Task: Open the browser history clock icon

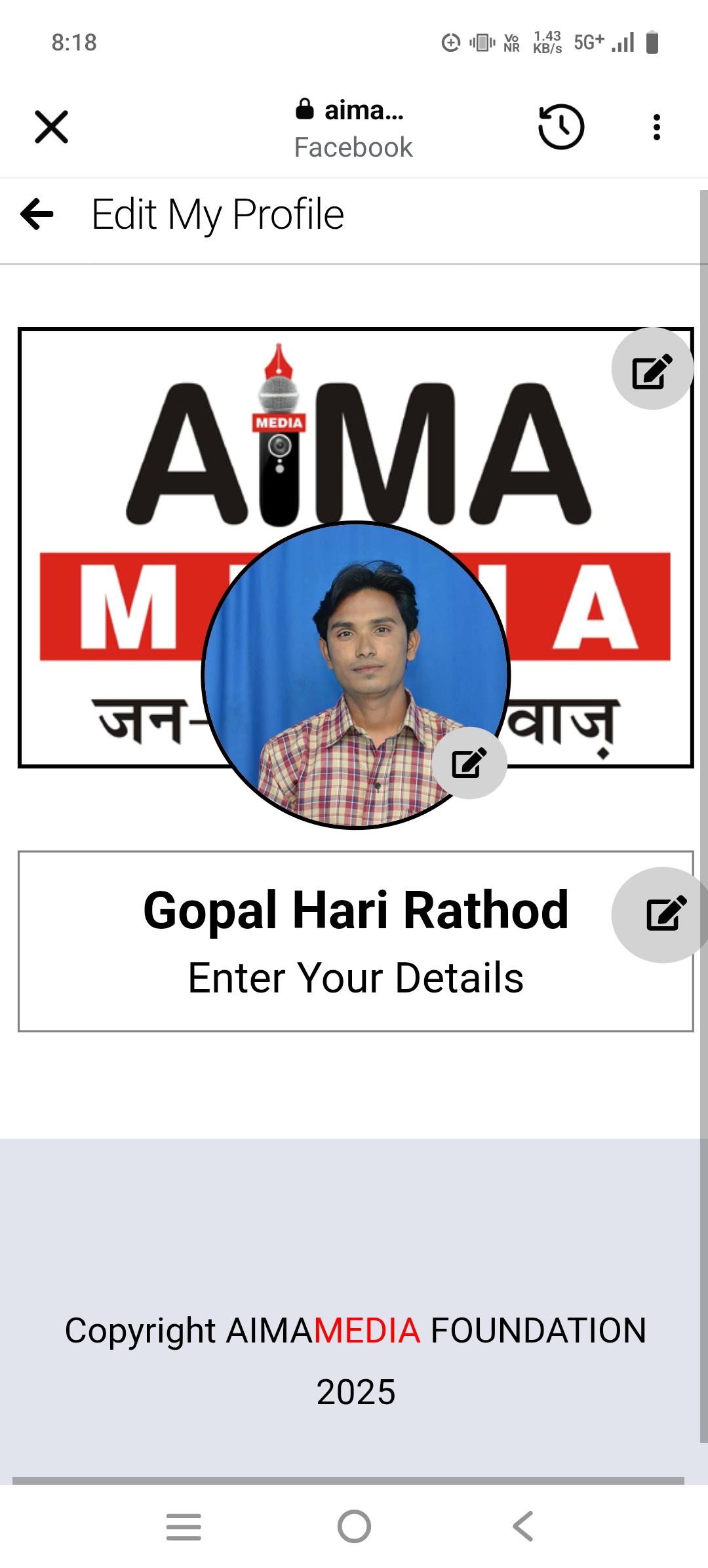Action: point(561,127)
